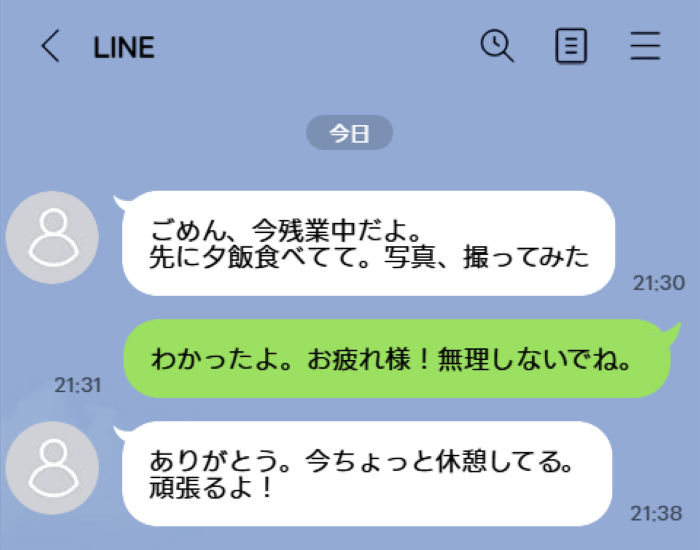
Task: Go back using the header arrow
Action: [50, 46]
